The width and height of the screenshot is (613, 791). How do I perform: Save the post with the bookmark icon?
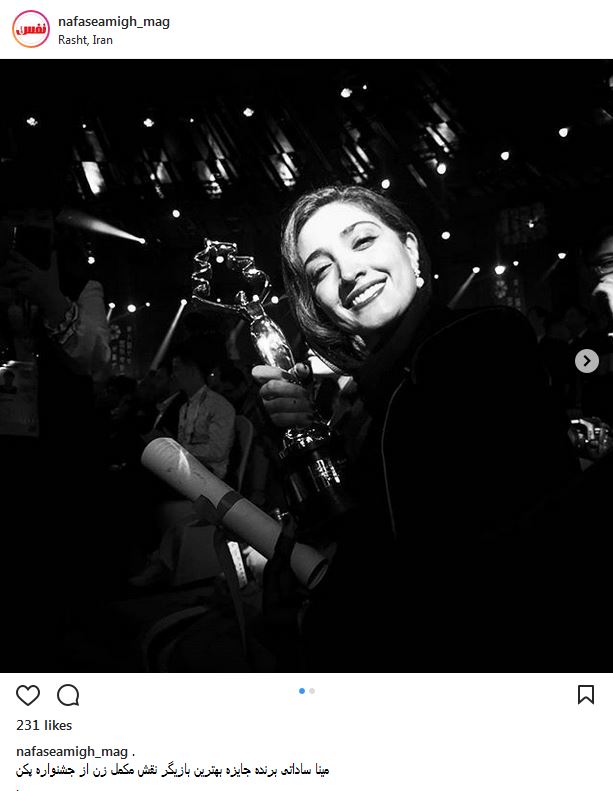[586, 694]
